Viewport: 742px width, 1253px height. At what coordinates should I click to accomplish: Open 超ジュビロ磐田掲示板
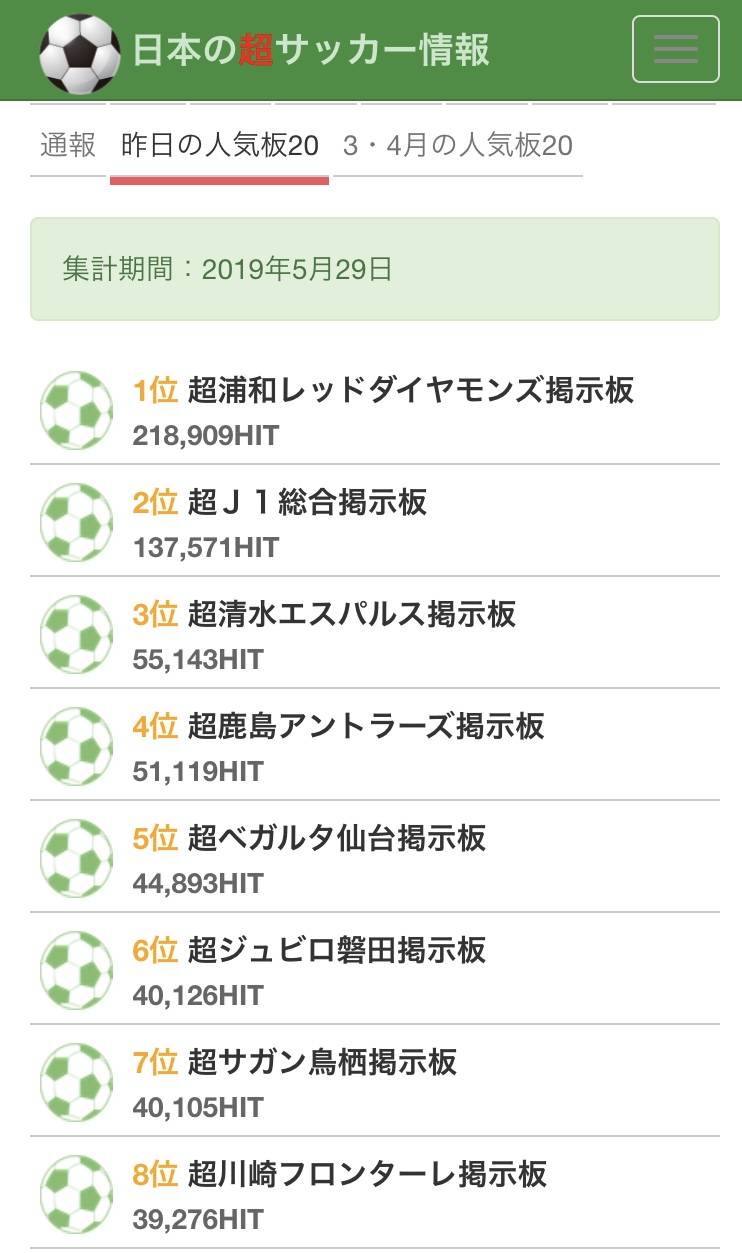click(375, 969)
